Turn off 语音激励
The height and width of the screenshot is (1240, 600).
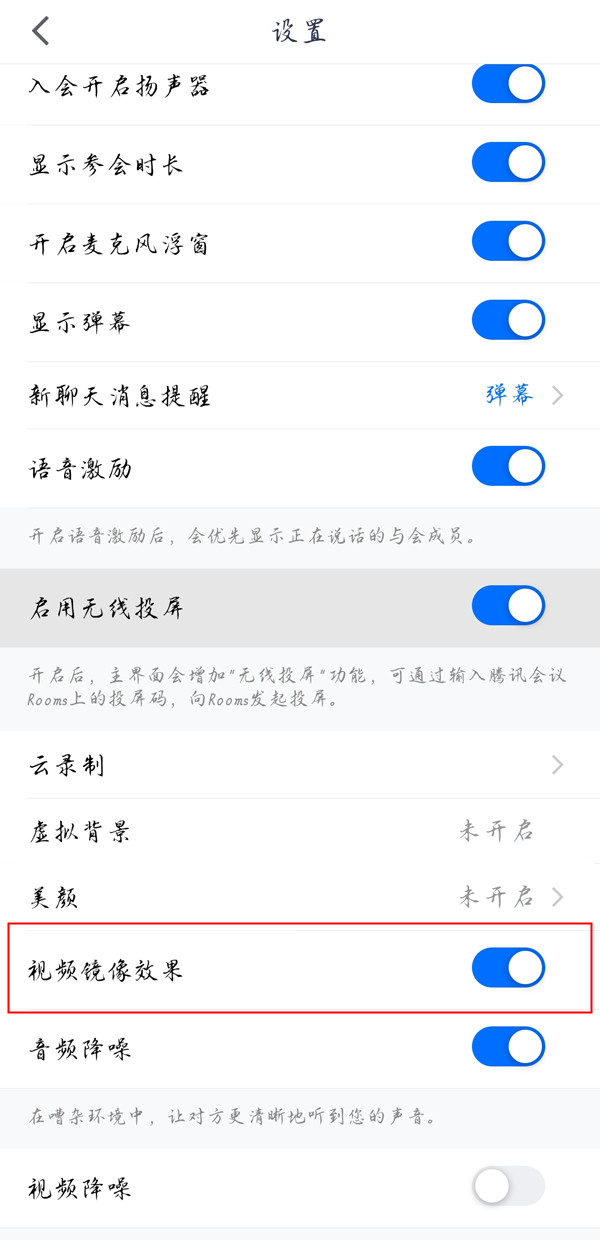[x=508, y=467]
